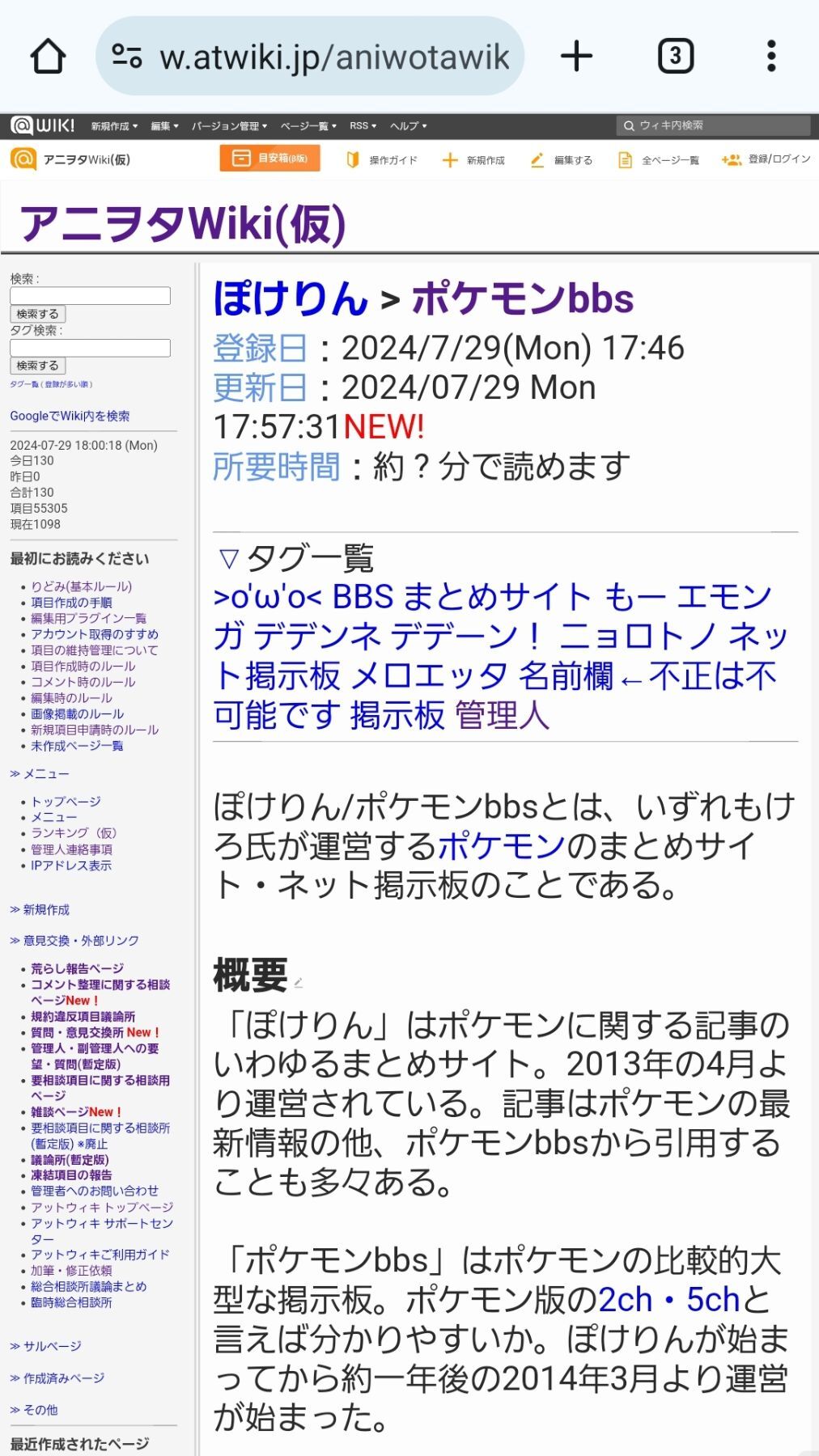Tap the browser home icon
This screenshot has width=819, height=1456.
pyautogui.click(x=48, y=57)
